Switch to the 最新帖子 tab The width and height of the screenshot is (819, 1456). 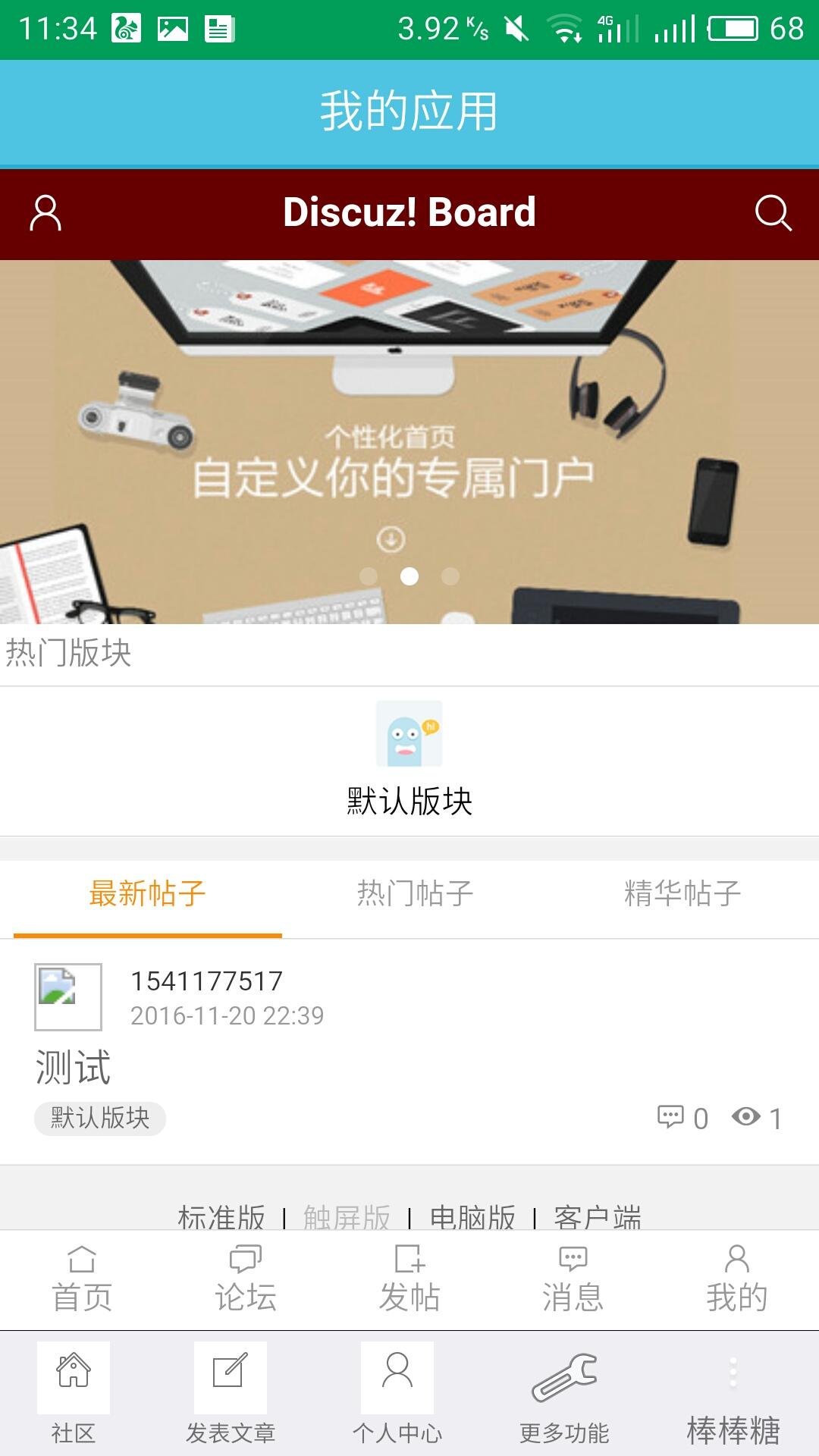[147, 894]
